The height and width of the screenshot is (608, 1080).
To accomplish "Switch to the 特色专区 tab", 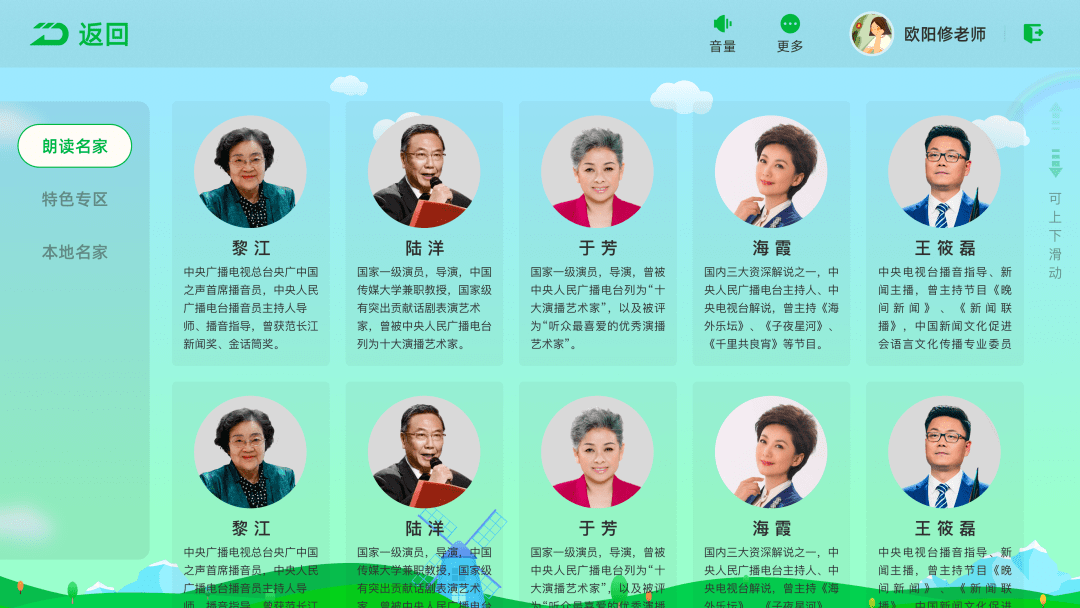I will 75,199.
